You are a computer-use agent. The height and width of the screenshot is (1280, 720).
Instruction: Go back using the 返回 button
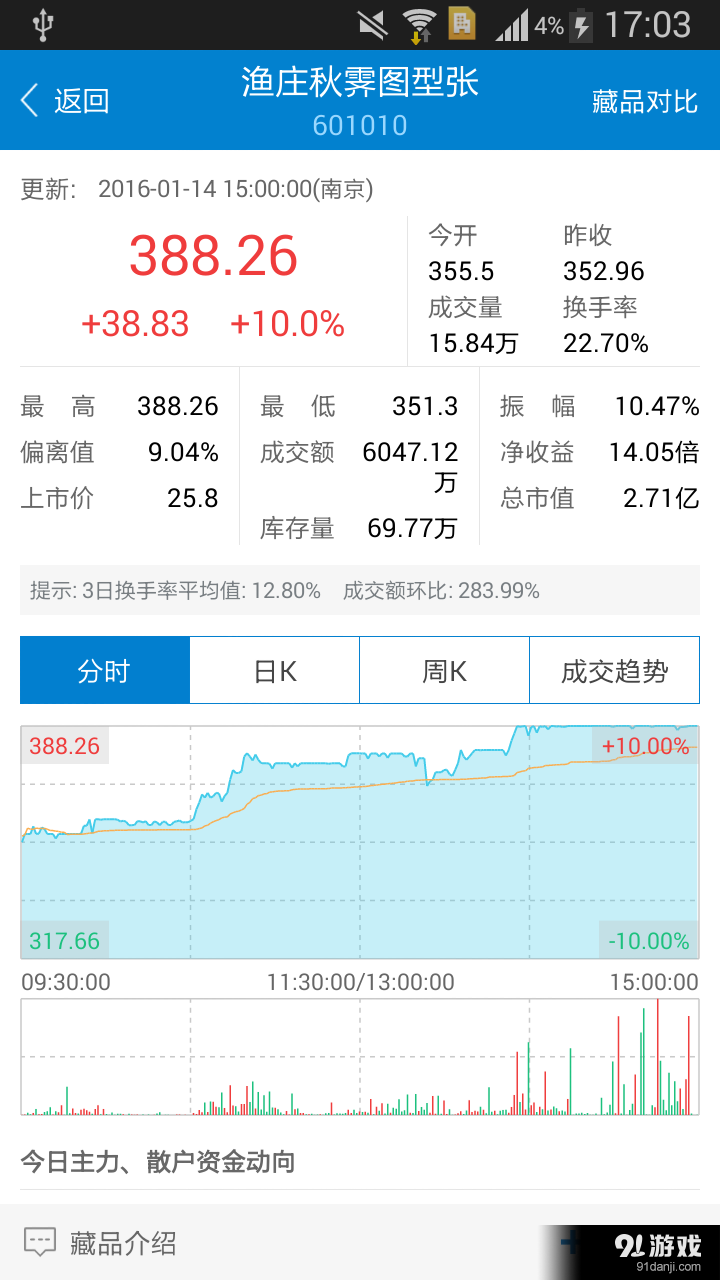64,101
